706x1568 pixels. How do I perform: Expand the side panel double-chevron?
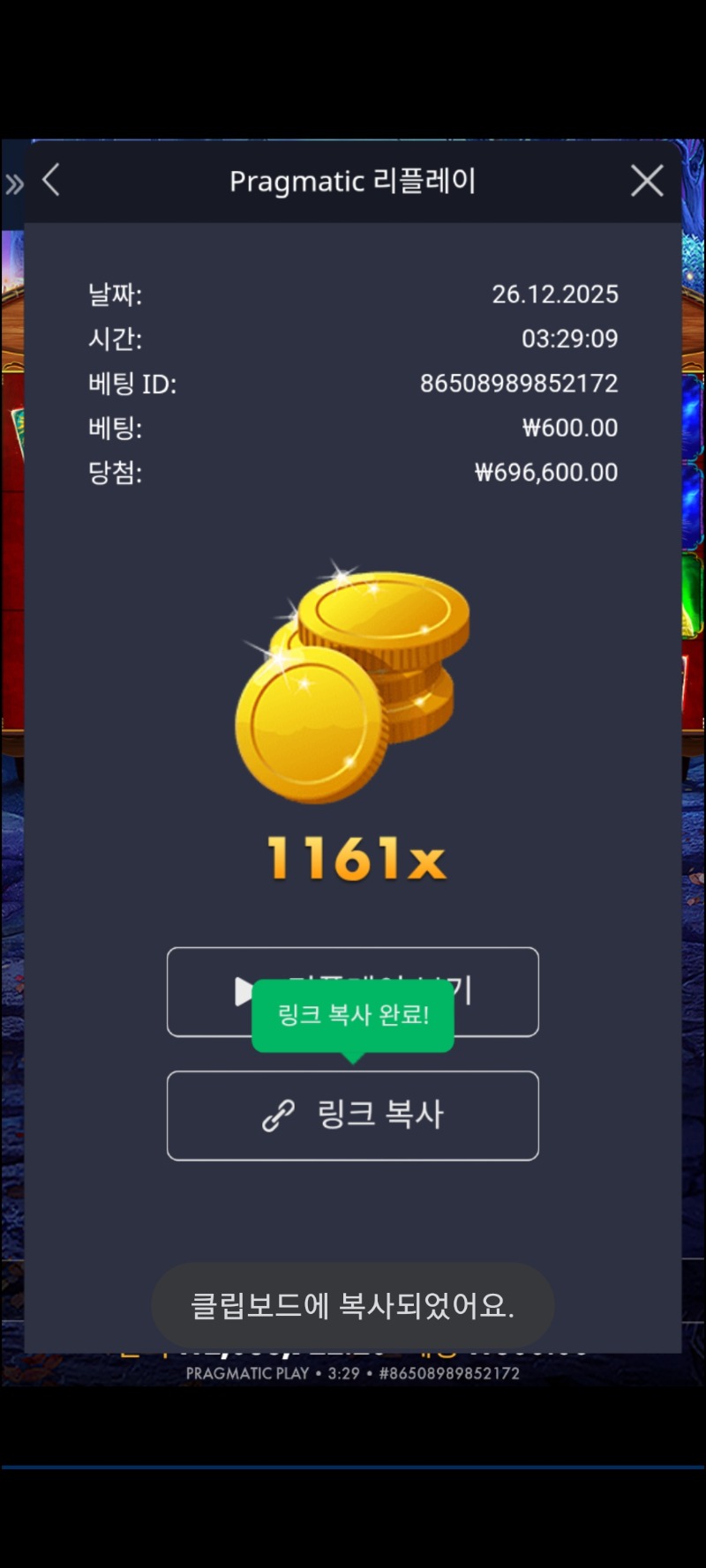coord(14,184)
